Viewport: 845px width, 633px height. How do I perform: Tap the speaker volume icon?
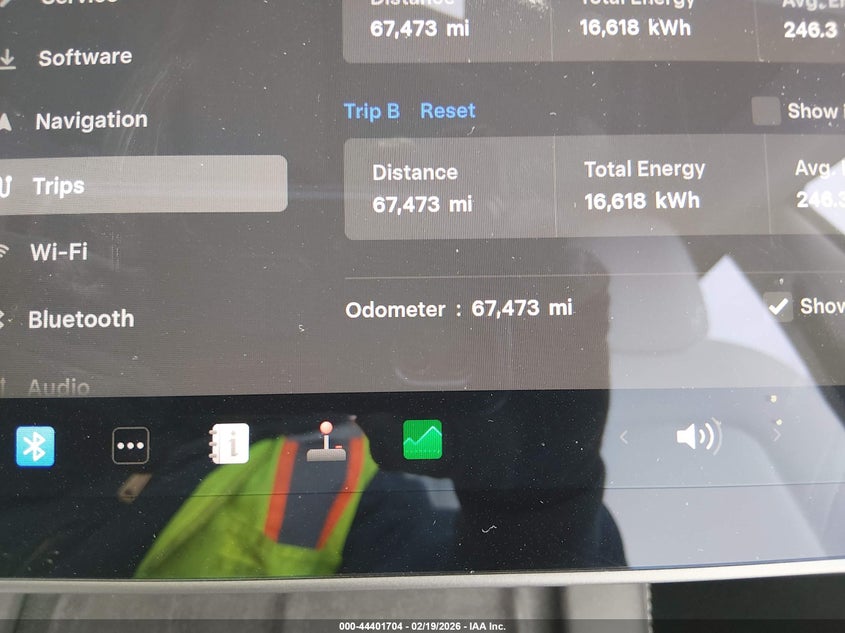(x=697, y=436)
